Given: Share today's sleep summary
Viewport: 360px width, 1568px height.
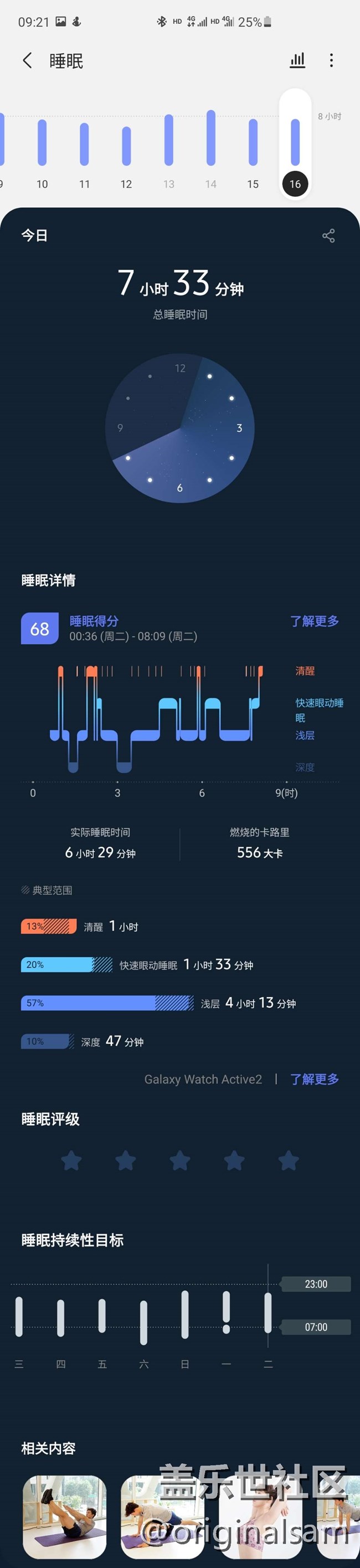Looking at the screenshot, I should tap(328, 236).
